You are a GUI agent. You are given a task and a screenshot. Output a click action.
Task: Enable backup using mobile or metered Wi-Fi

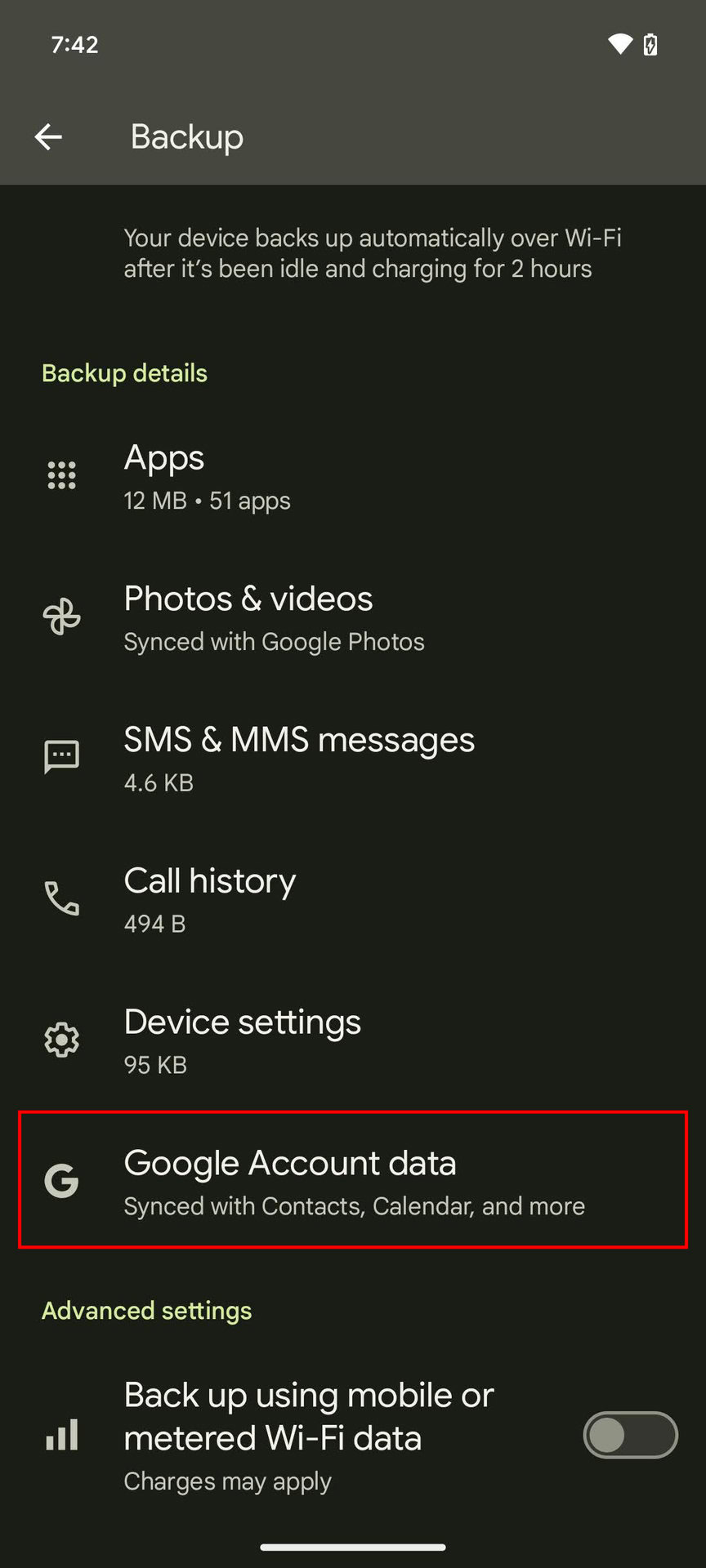click(630, 1435)
